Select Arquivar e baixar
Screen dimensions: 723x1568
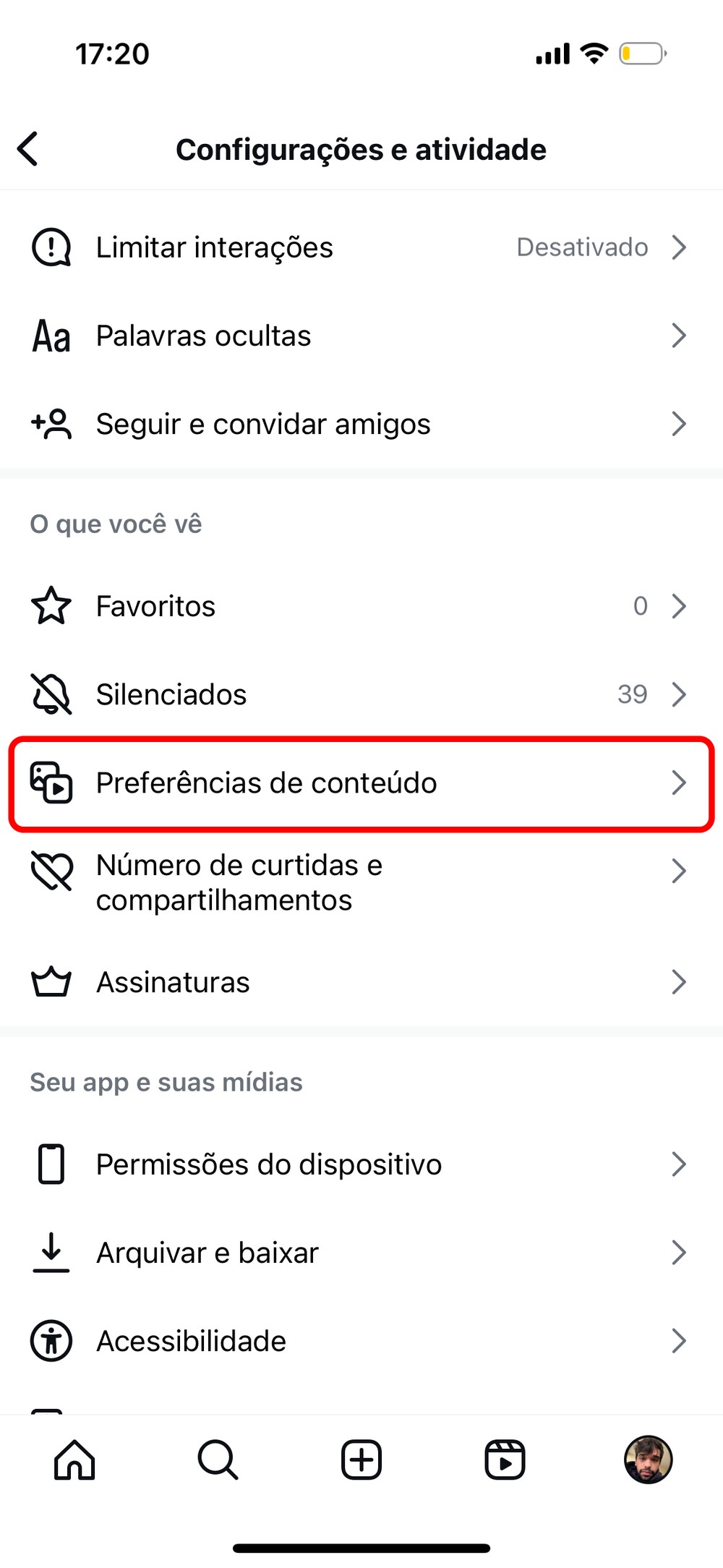(x=360, y=1253)
